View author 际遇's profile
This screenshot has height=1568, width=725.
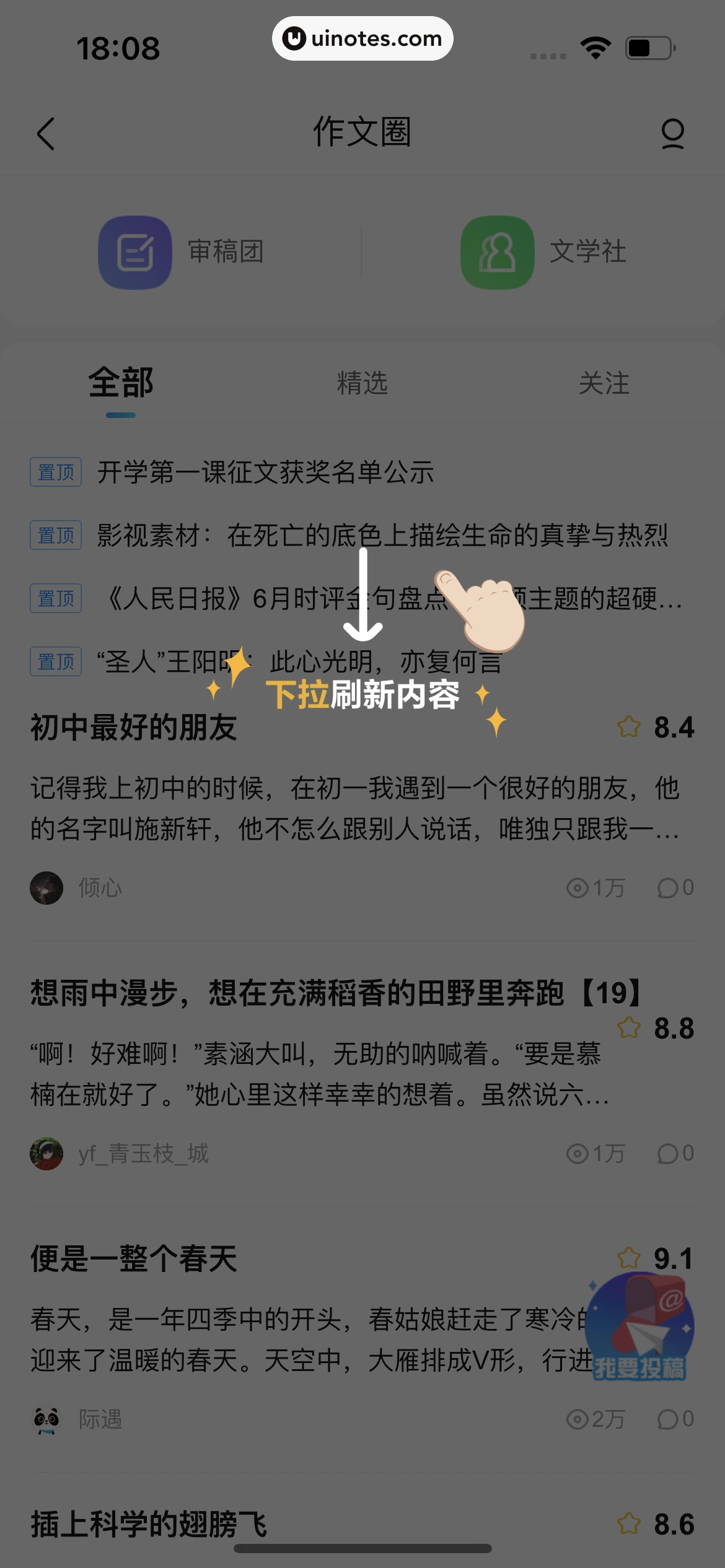99,1419
